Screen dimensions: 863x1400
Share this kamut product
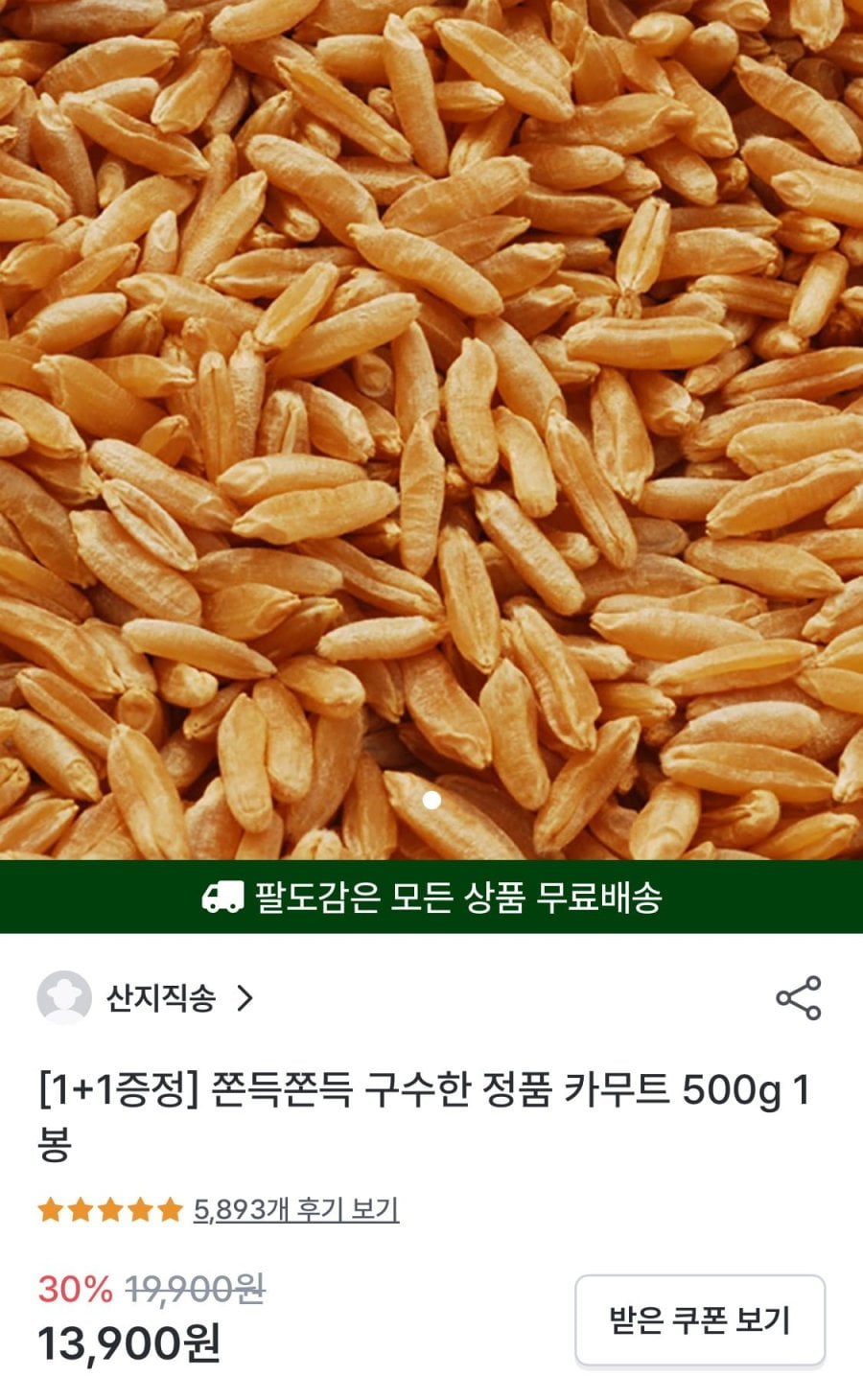[798, 998]
